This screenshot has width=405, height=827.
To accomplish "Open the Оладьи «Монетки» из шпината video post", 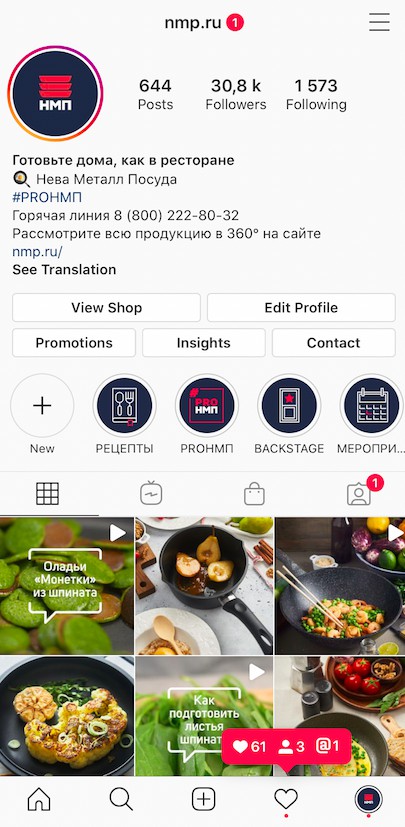I will (66, 586).
